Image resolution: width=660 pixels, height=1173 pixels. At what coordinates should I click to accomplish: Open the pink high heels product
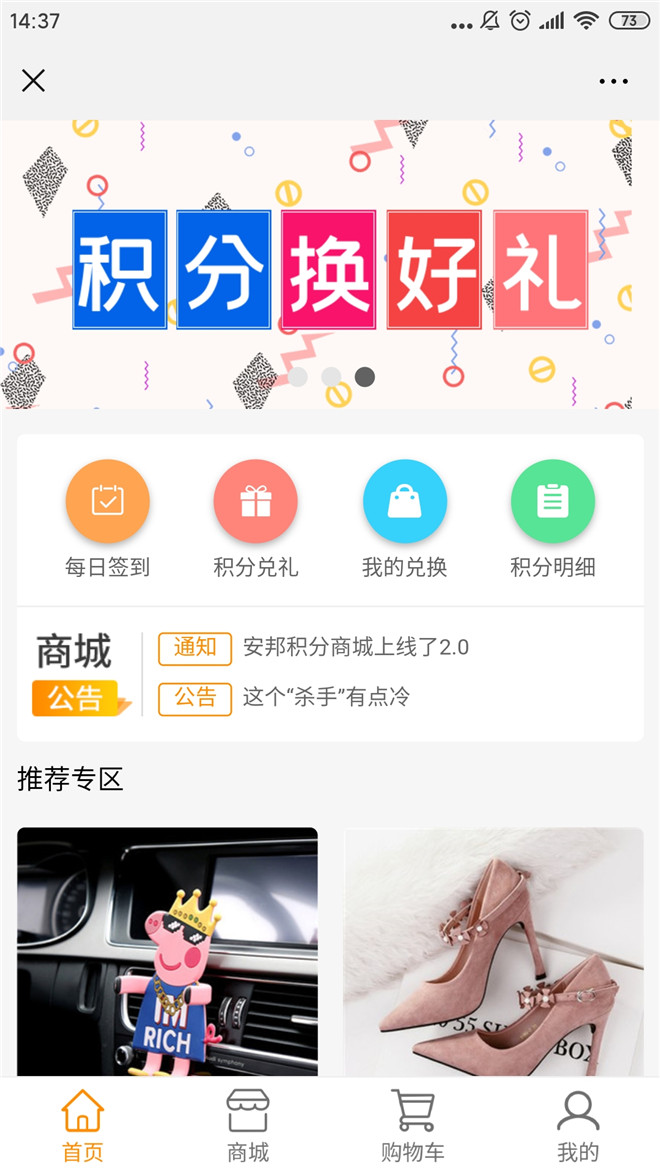(493, 950)
